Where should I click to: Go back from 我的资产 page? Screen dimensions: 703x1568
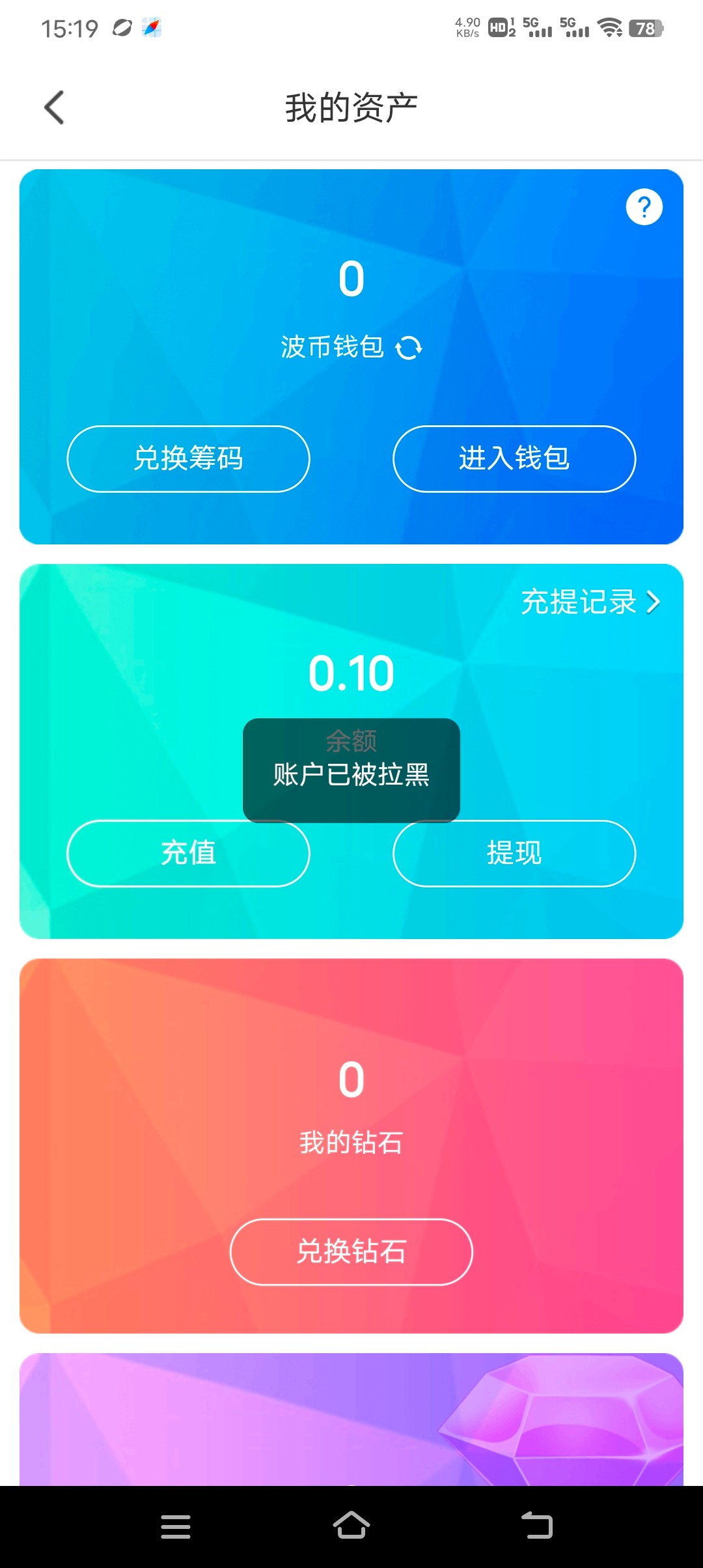point(55,107)
